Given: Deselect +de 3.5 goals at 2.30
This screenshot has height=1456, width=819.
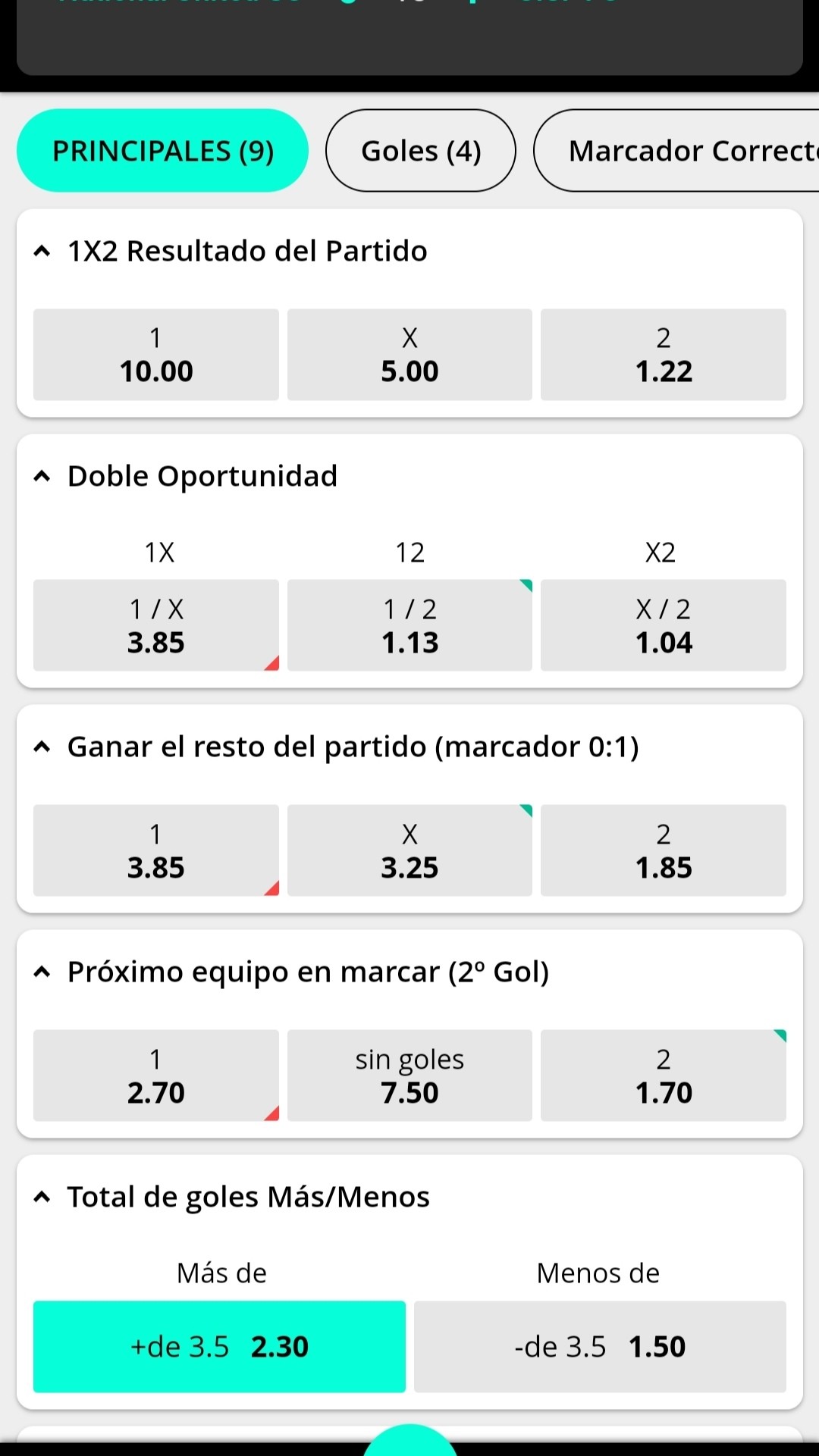Looking at the screenshot, I should click(x=219, y=1347).
